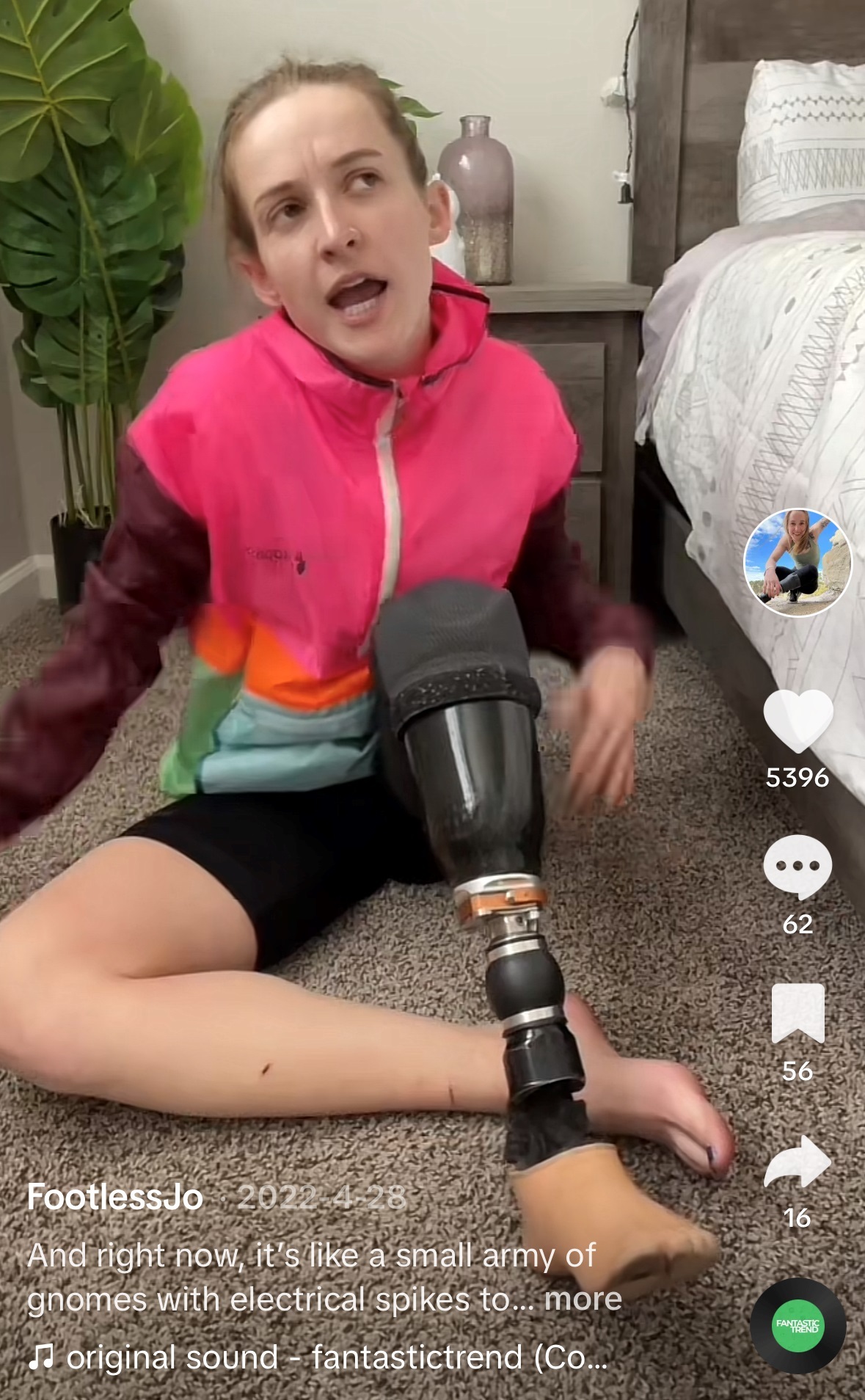Screen dimensions: 865x1400
Task: Open the comments section
Action: pyautogui.click(x=798, y=867)
